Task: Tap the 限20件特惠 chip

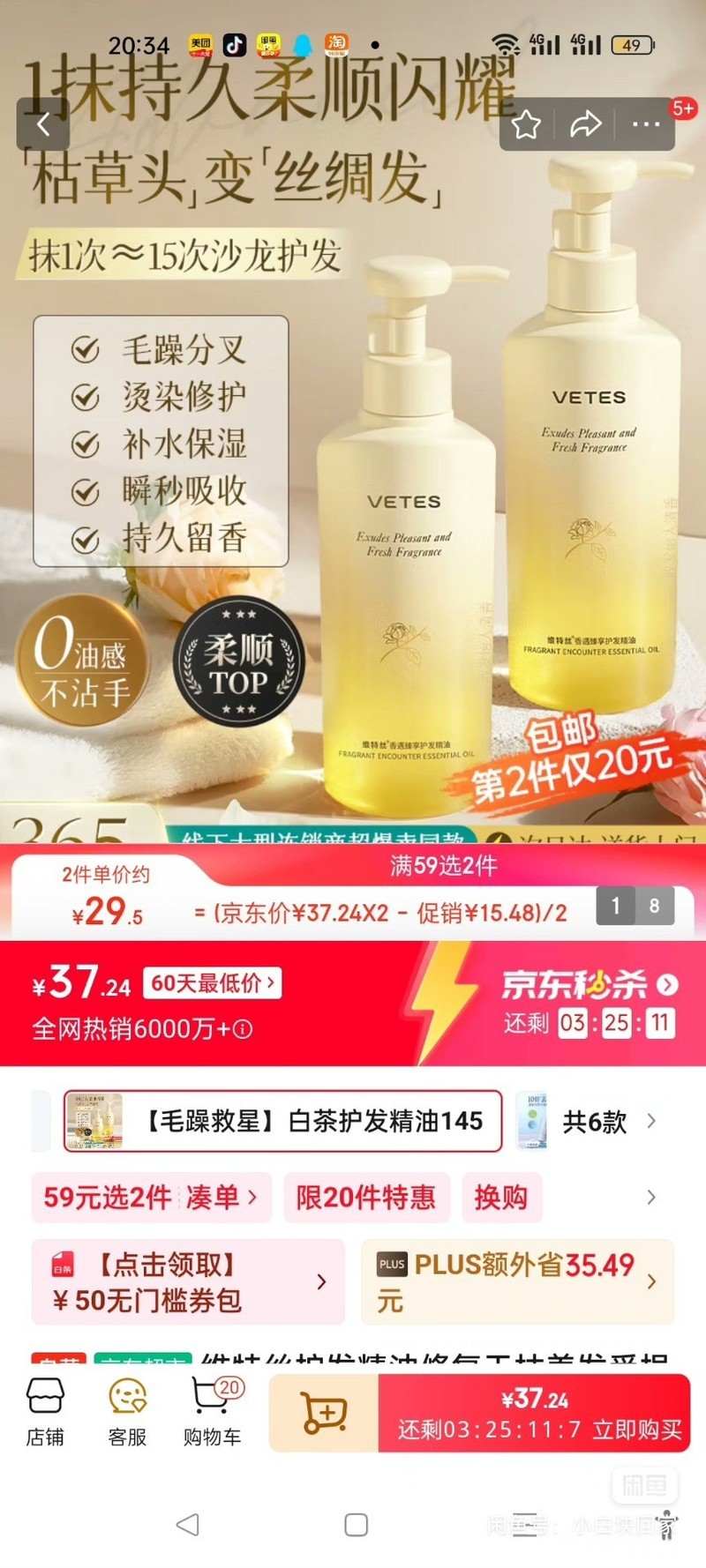Action: tap(366, 1197)
